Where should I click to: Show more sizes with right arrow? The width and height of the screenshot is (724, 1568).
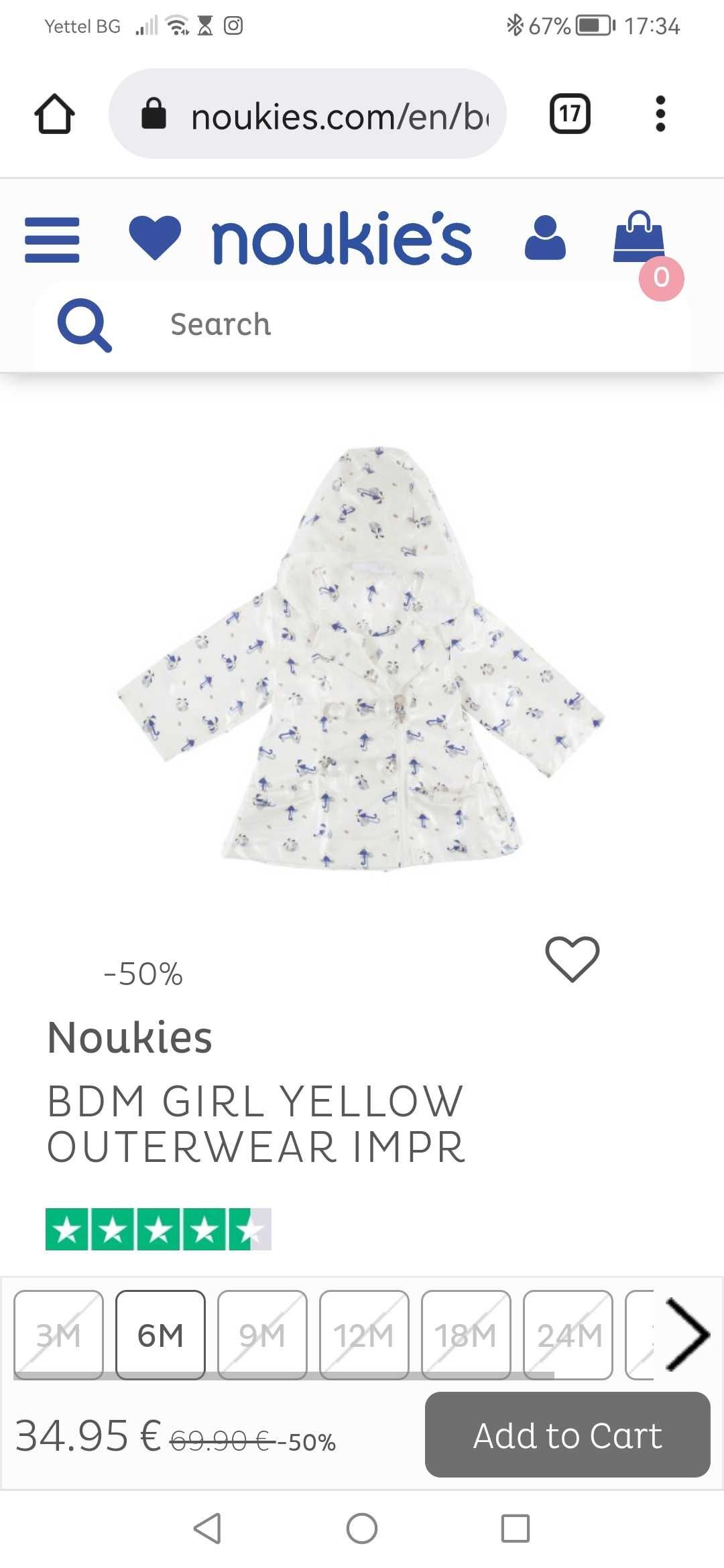[x=687, y=1333]
